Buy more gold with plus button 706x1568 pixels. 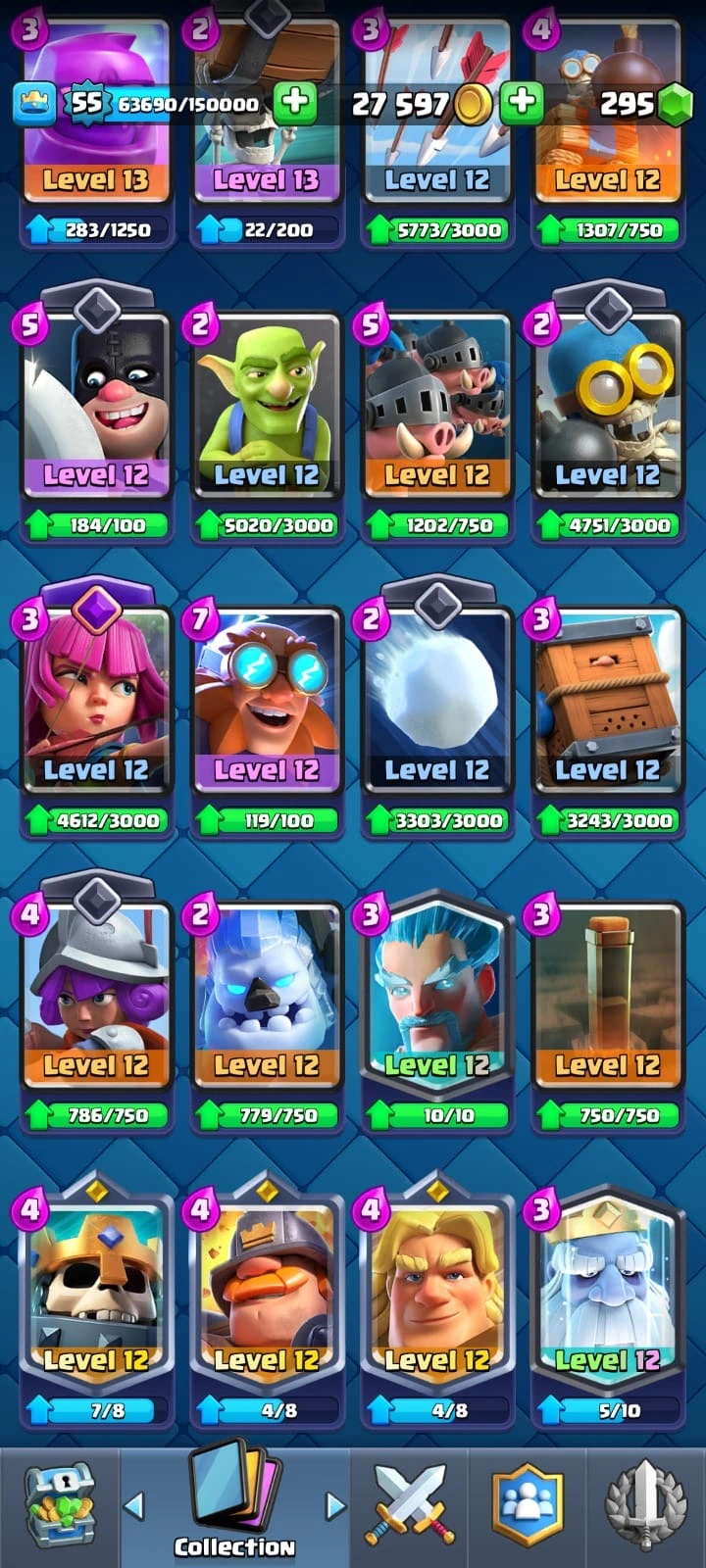tap(523, 102)
